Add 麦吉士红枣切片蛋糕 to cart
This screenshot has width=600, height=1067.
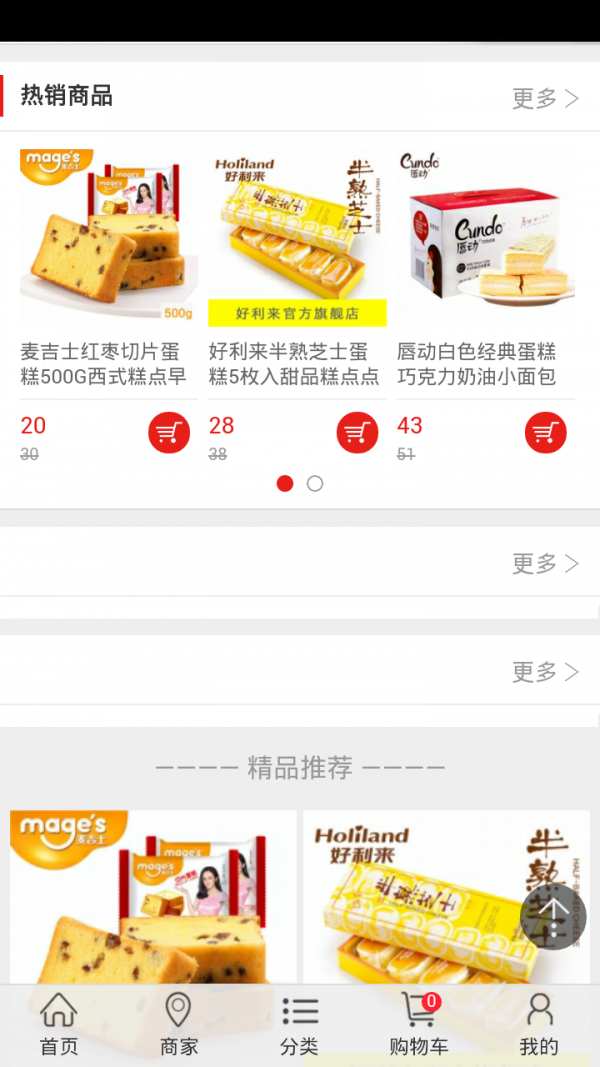point(169,433)
